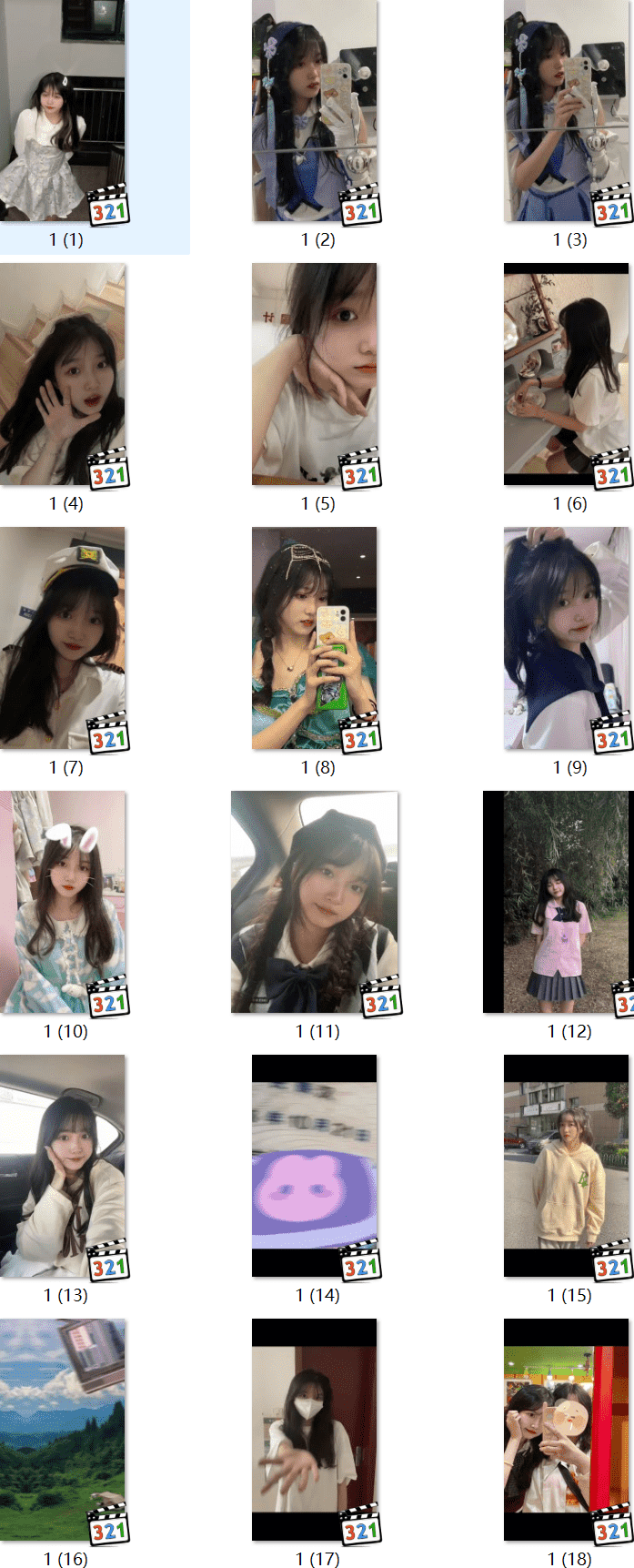The width and height of the screenshot is (634, 1568).
Task: Open video file 1 (18)
Action: click(x=567, y=1430)
